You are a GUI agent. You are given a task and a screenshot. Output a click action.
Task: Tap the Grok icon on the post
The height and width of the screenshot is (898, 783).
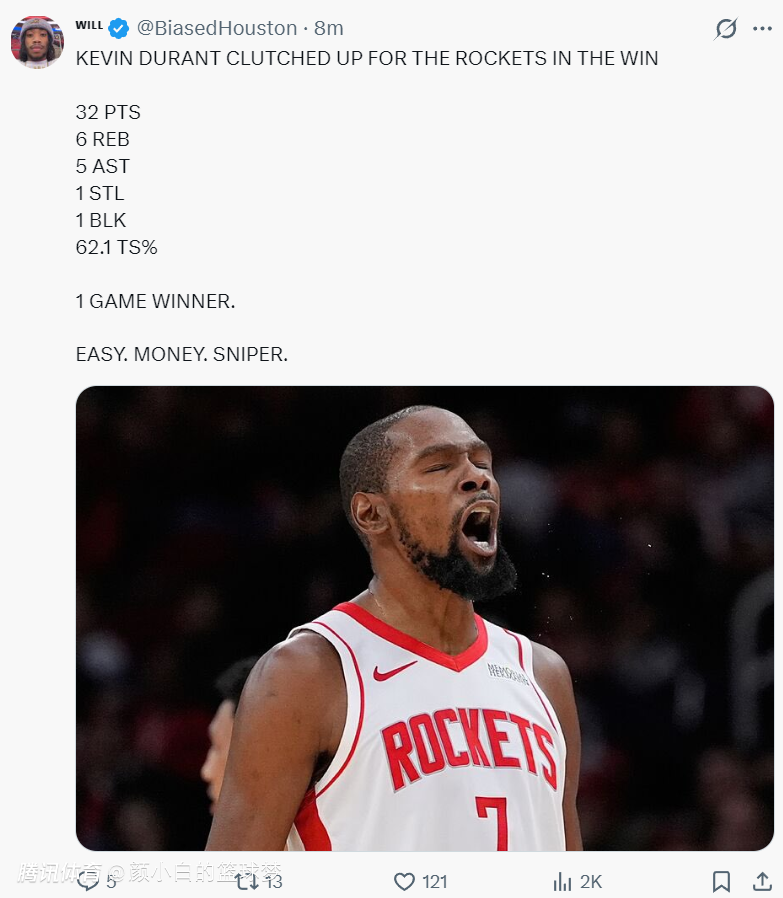[726, 29]
